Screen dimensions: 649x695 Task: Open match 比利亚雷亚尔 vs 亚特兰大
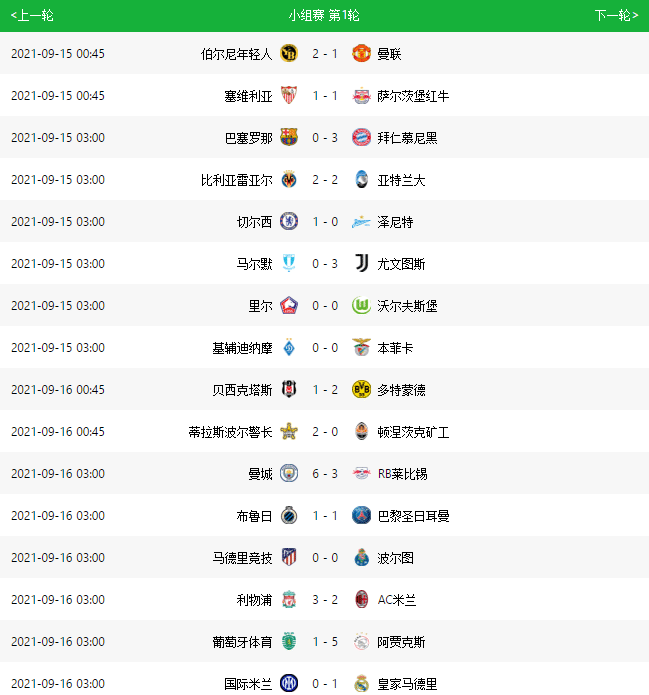pyautogui.click(x=324, y=180)
